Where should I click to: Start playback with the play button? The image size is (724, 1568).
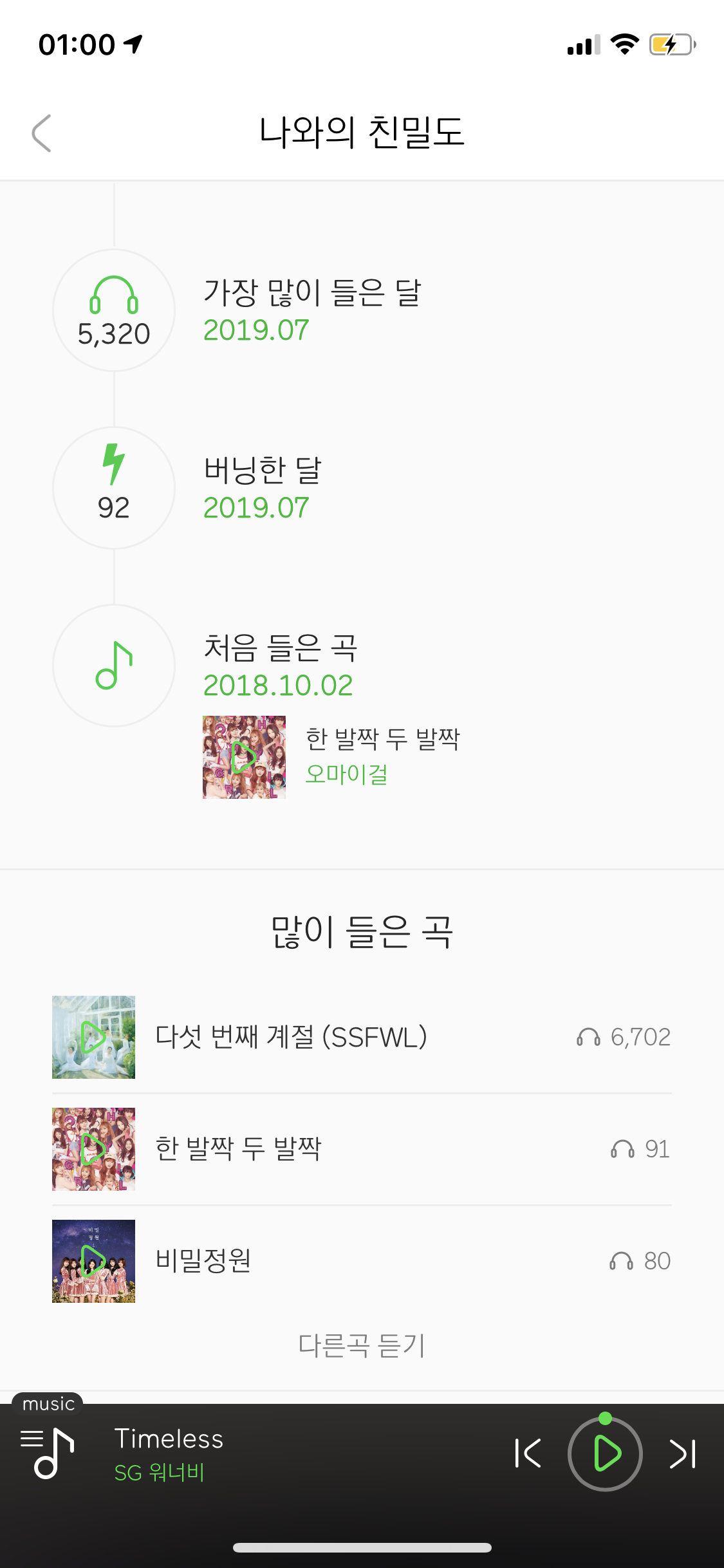(x=605, y=1453)
